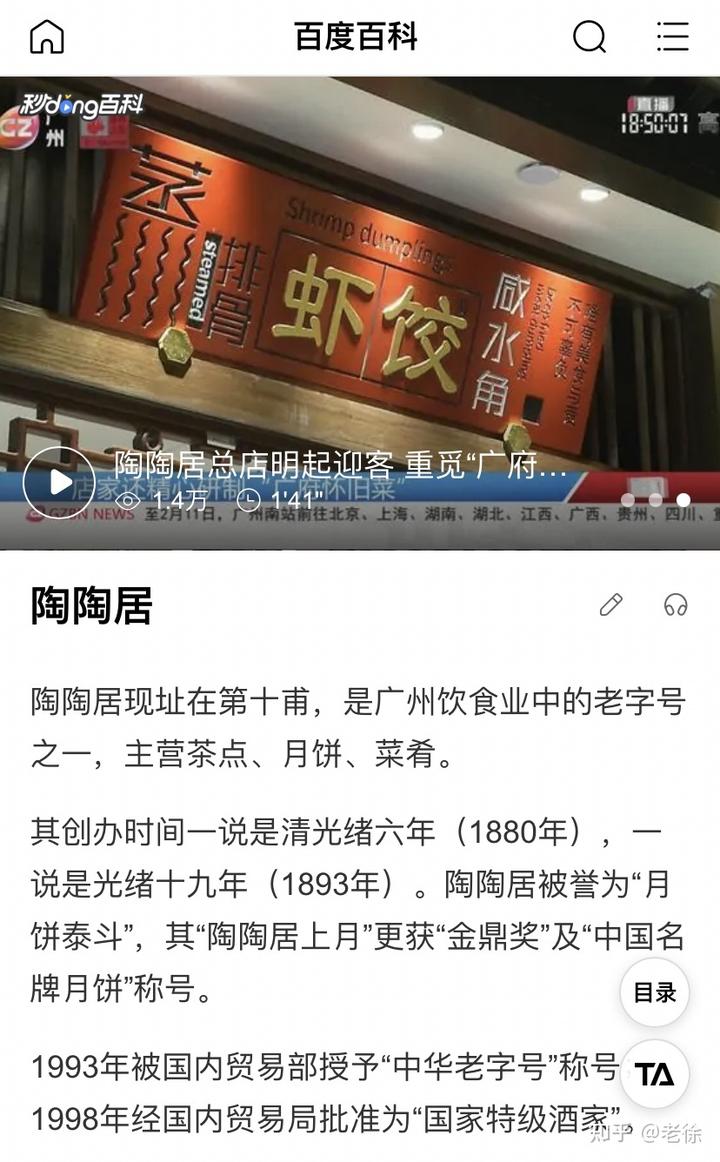720x1162 pixels.
Task: Edit the 陶陶居 entry
Action: 610,605
